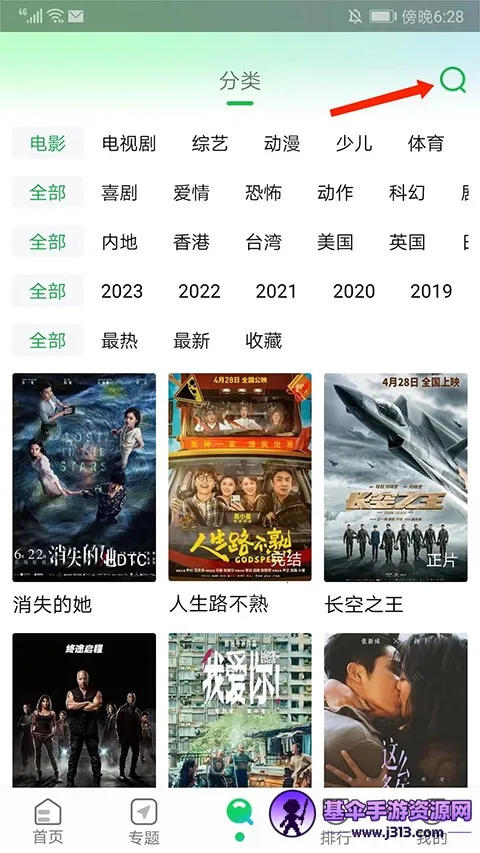Filter movies by 科幻 genre
Screen dimensions: 480x853
[407, 193]
